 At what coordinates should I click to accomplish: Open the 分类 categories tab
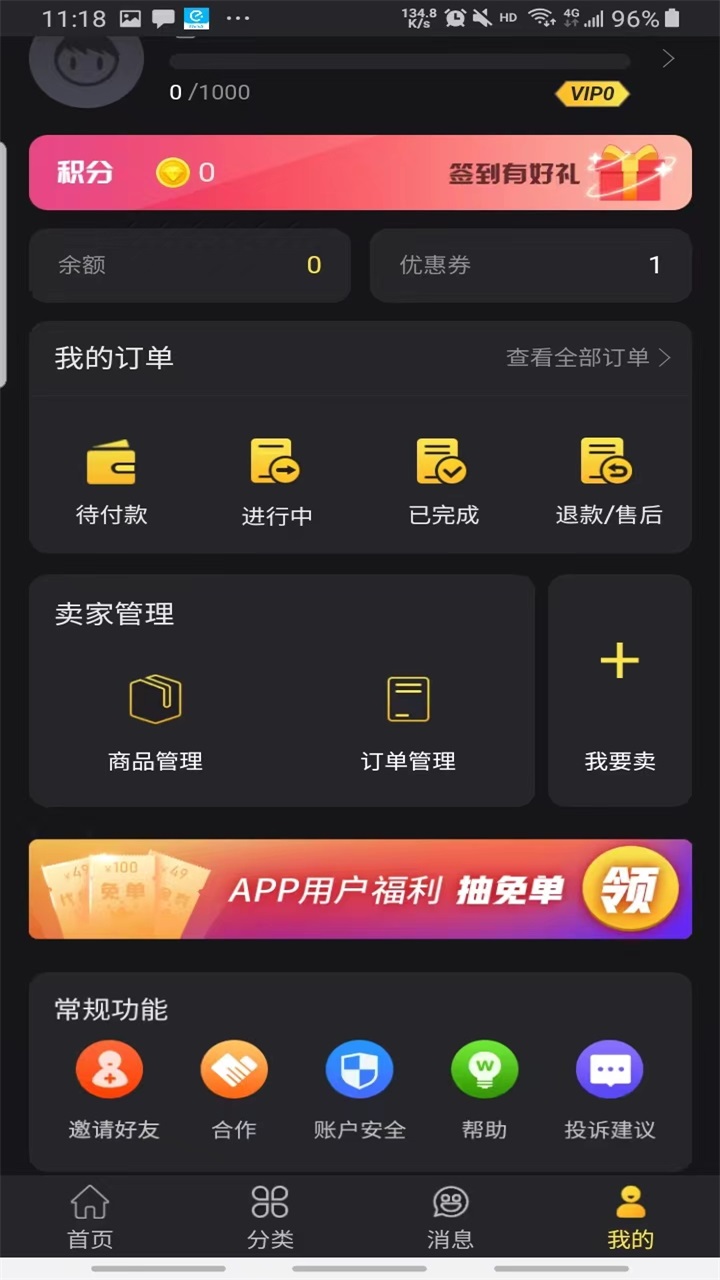click(269, 1215)
